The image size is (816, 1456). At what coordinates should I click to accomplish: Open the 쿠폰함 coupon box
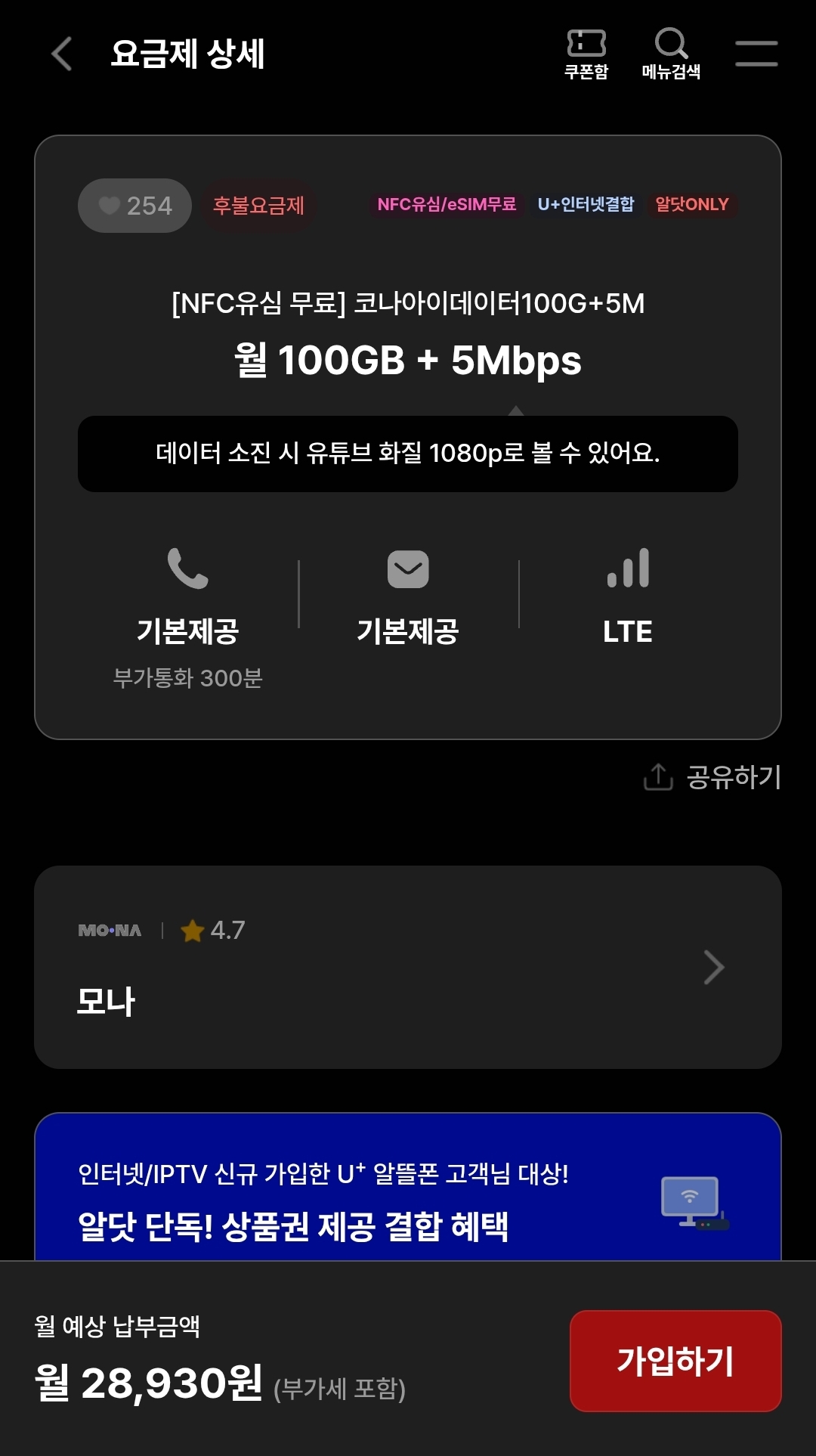click(586, 54)
